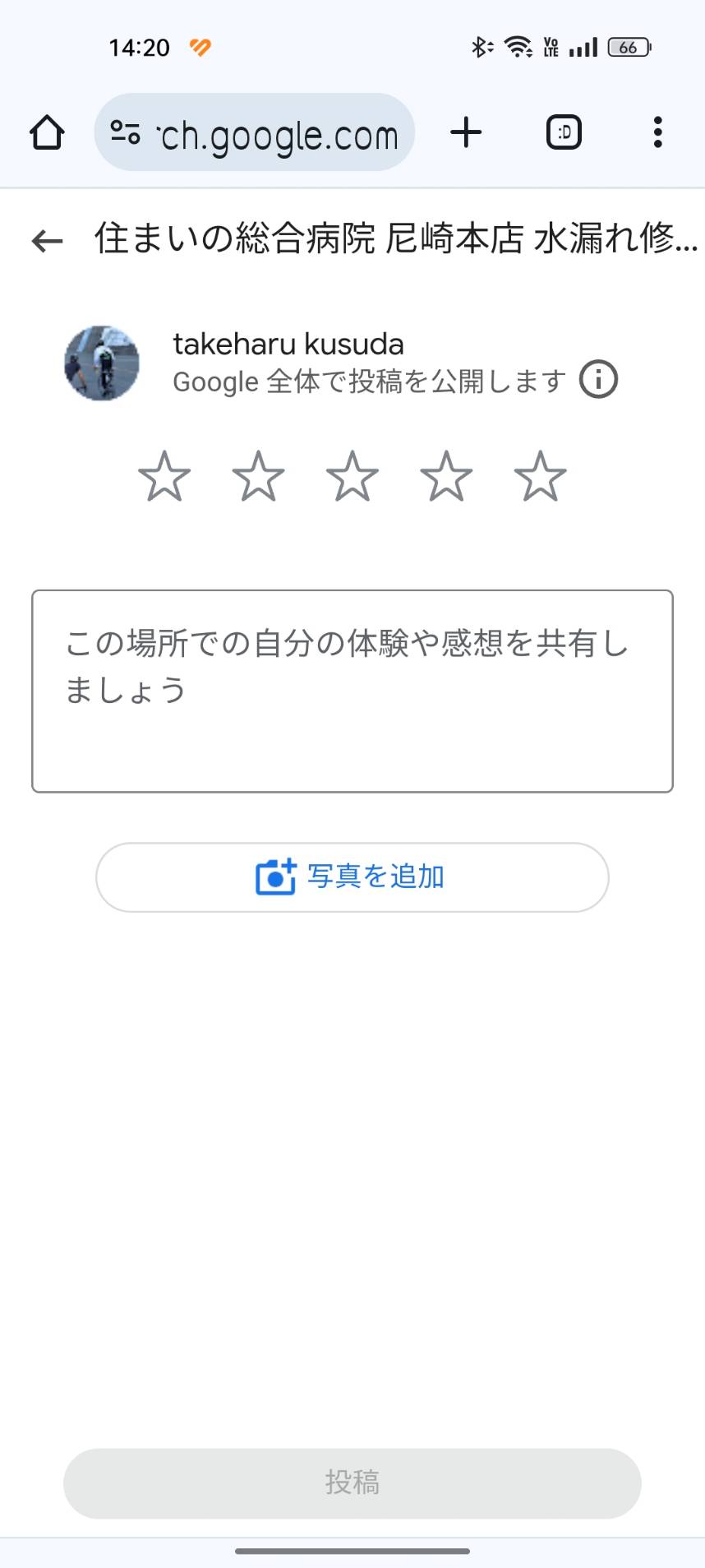705x1568 pixels.
Task: Open a new browser tab
Action: [x=466, y=132]
